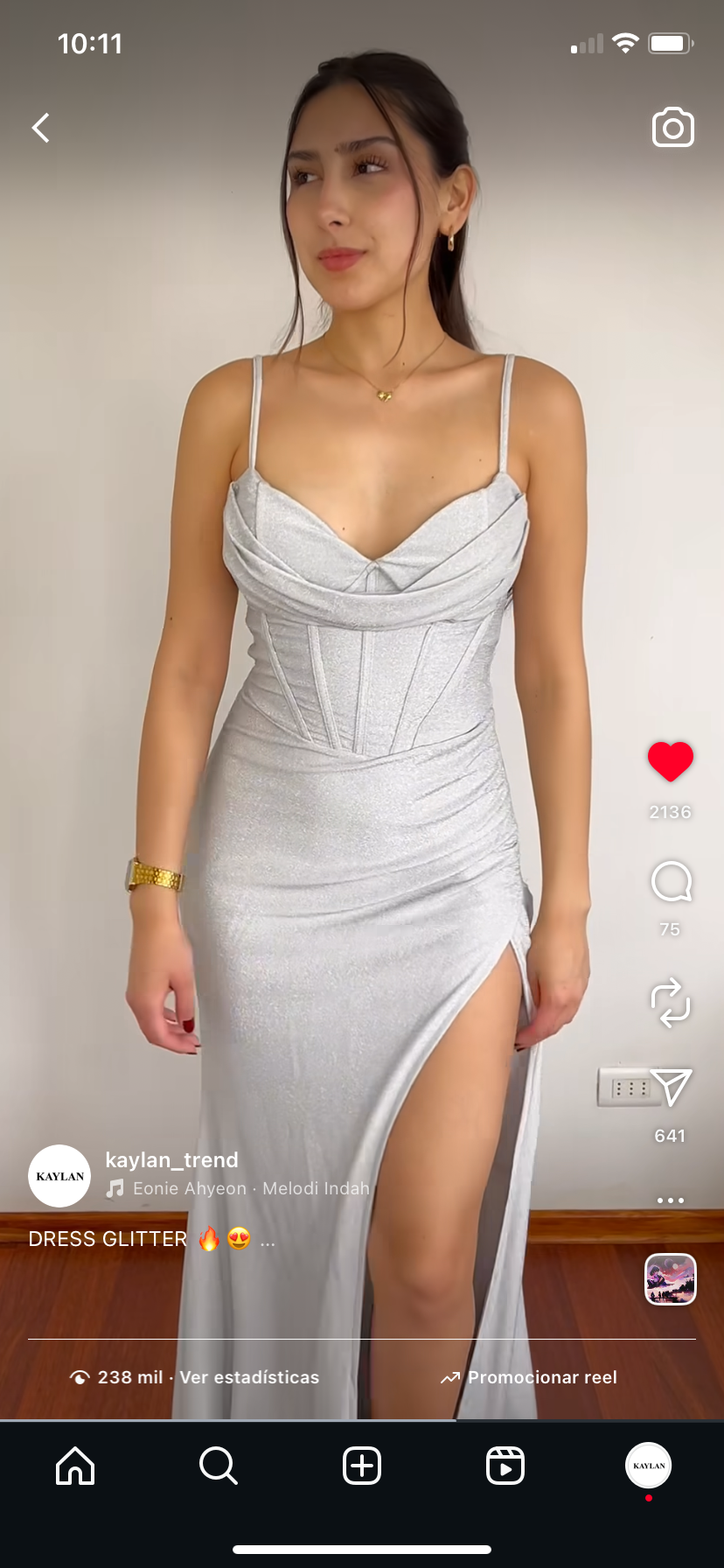Go back using the top arrow
Image resolution: width=724 pixels, height=1568 pixels.
pyautogui.click(x=40, y=128)
